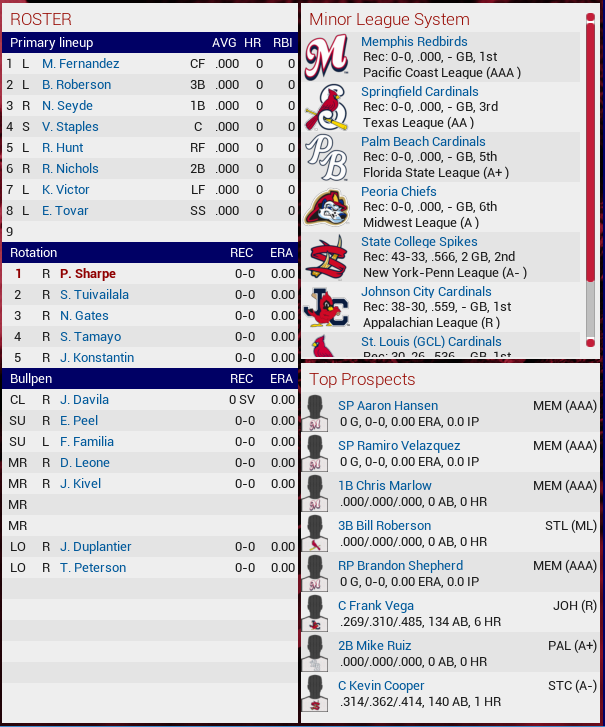Open the Peoria Chiefs page
The image size is (605, 727).
399,192
